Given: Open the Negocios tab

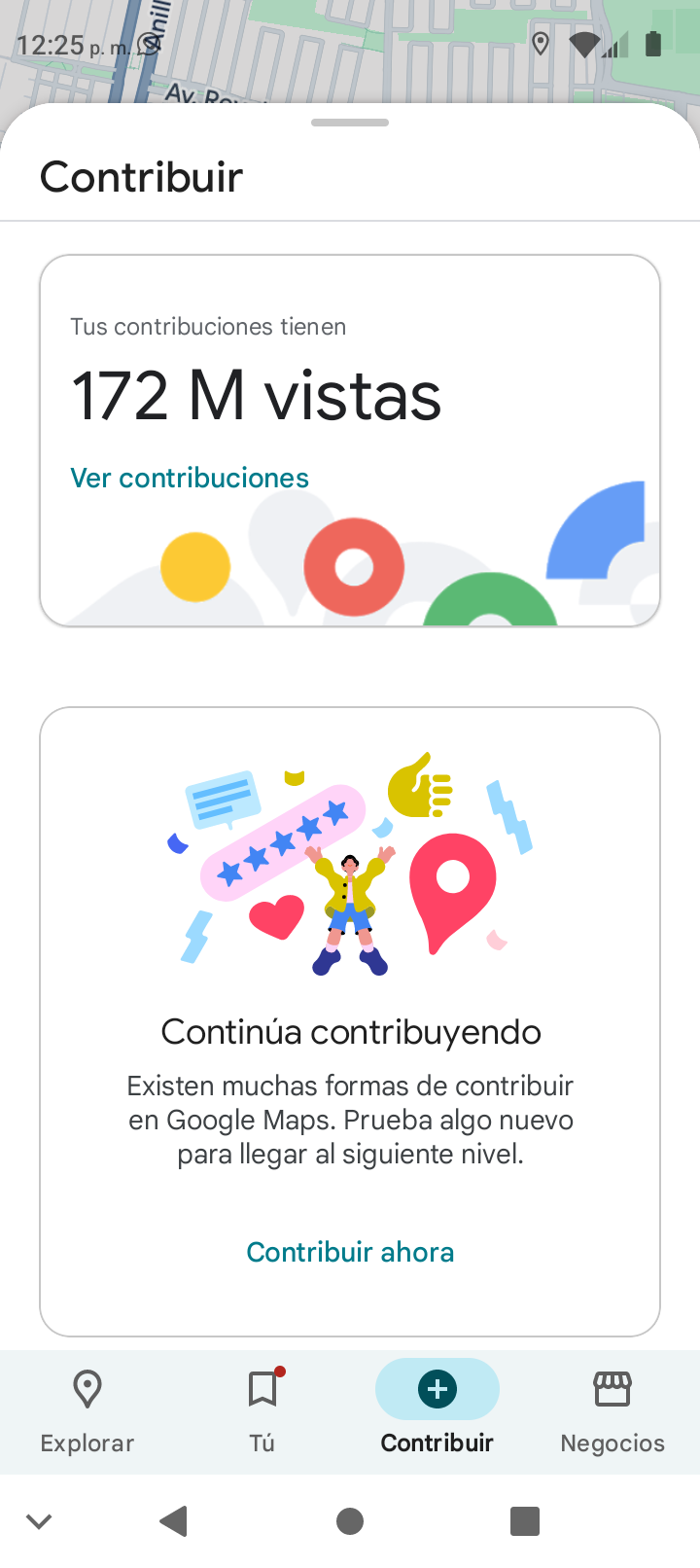Looking at the screenshot, I should [x=612, y=1410].
